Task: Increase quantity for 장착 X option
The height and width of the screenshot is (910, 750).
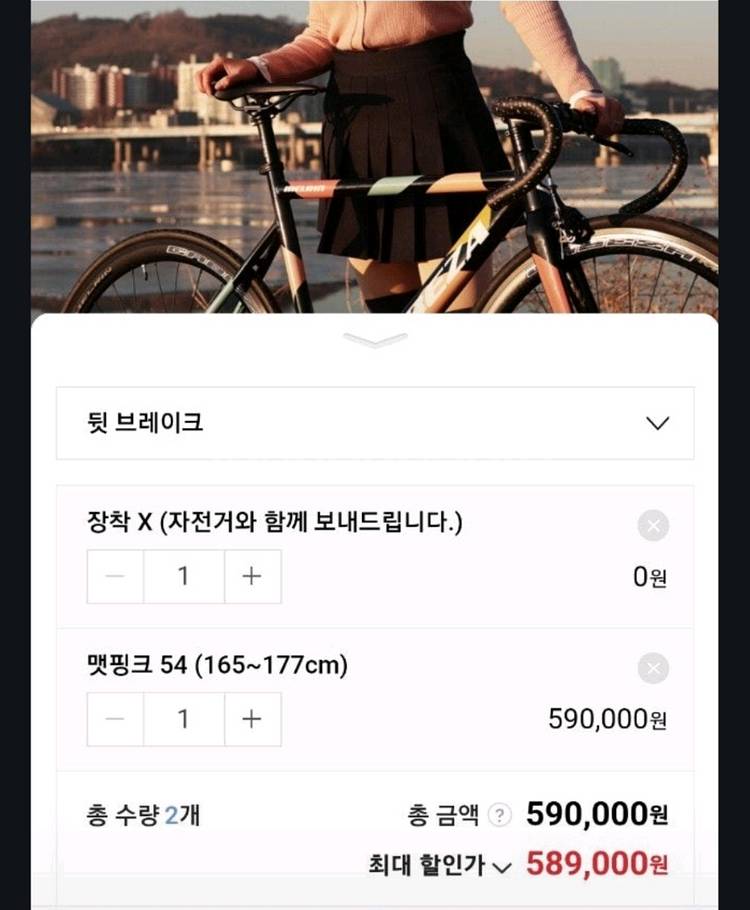Action: coord(252,576)
